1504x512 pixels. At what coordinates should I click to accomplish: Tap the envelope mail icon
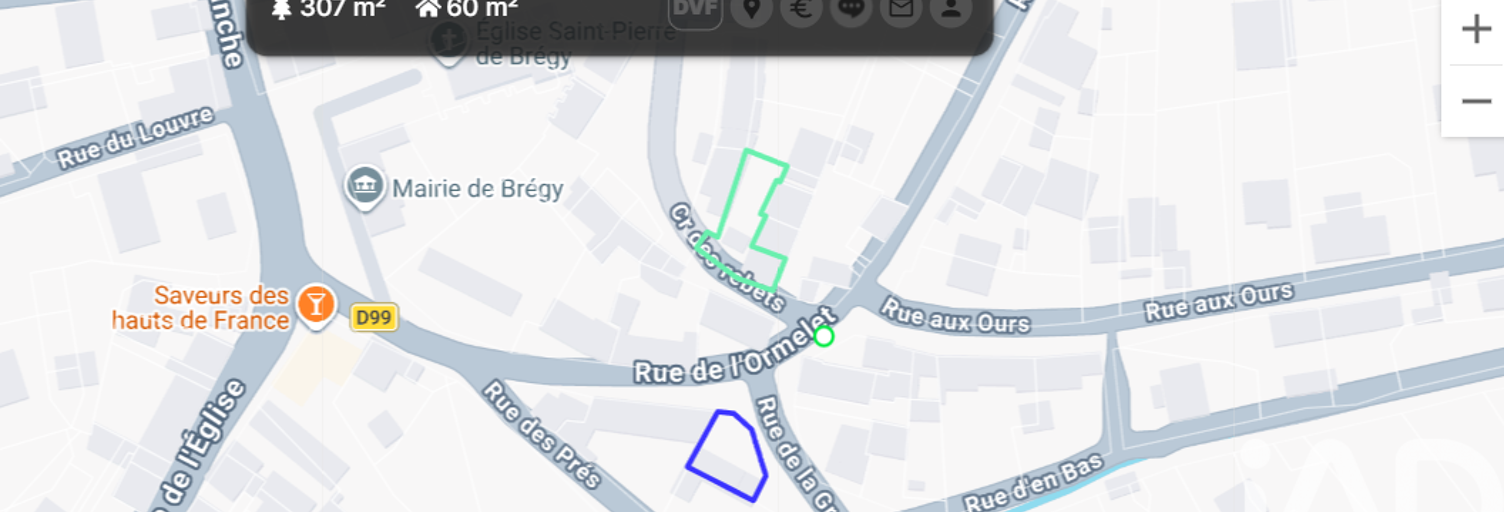point(901,10)
